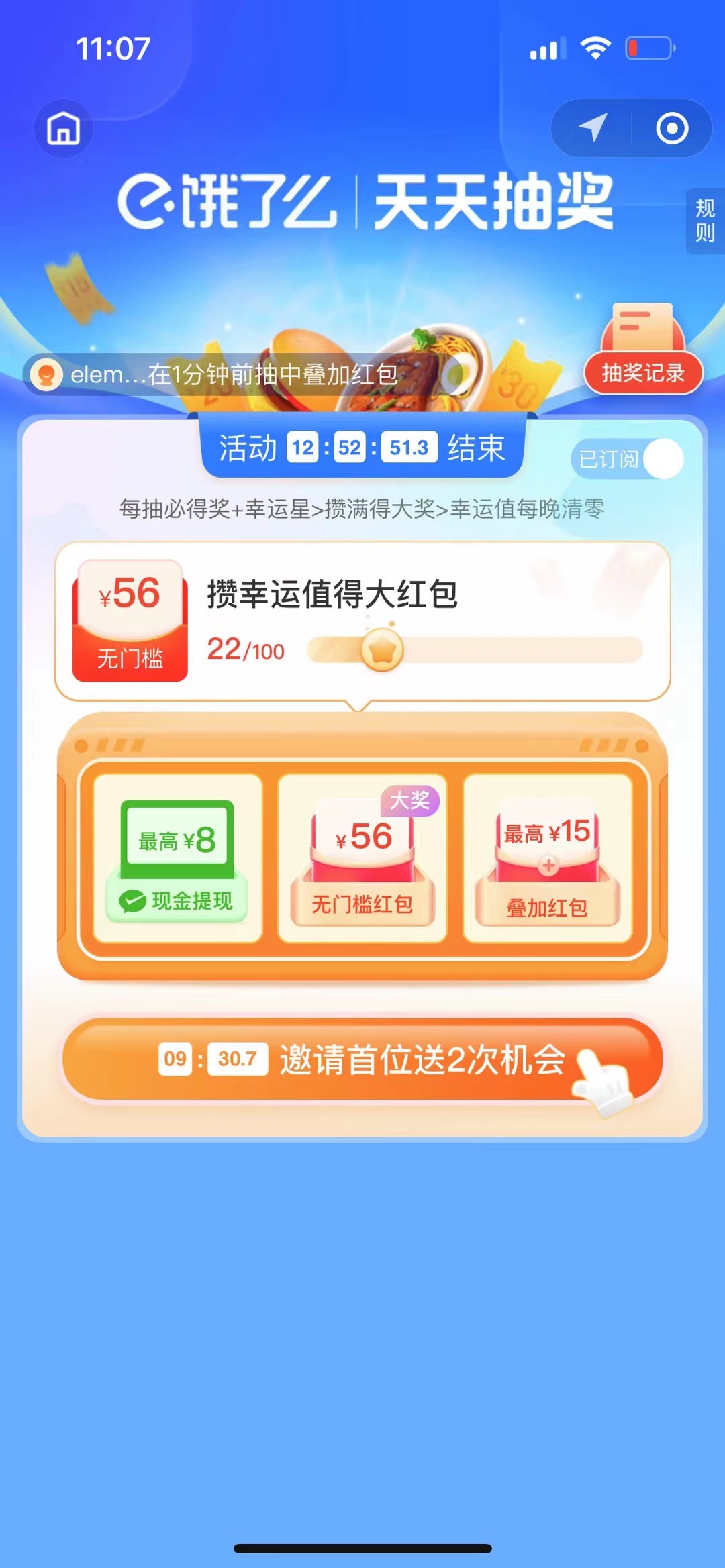Image resolution: width=725 pixels, height=1568 pixels.
Task: Tap 邀请首位送2次机会 invite button
Action: [x=362, y=1059]
